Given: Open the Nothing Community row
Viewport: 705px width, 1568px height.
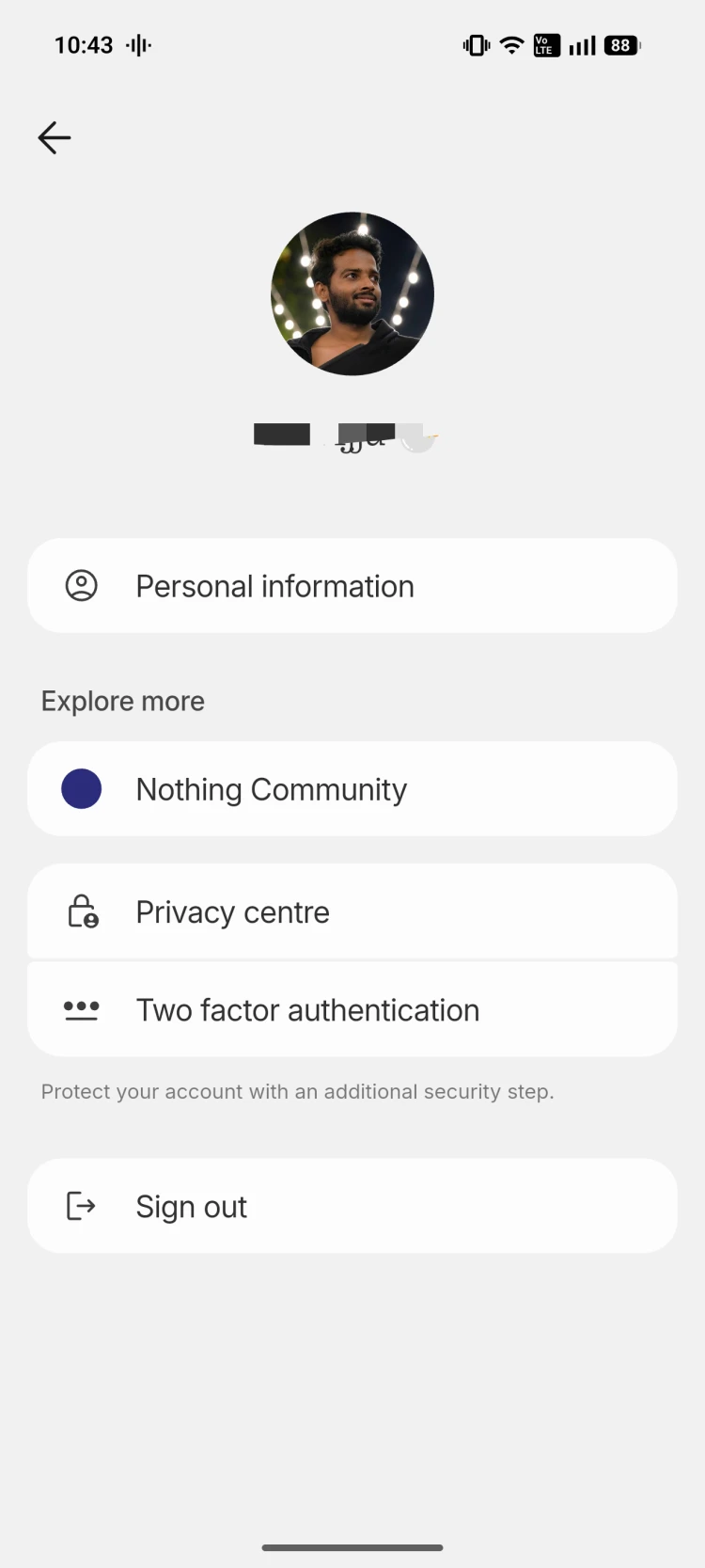Looking at the screenshot, I should (352, 789).
